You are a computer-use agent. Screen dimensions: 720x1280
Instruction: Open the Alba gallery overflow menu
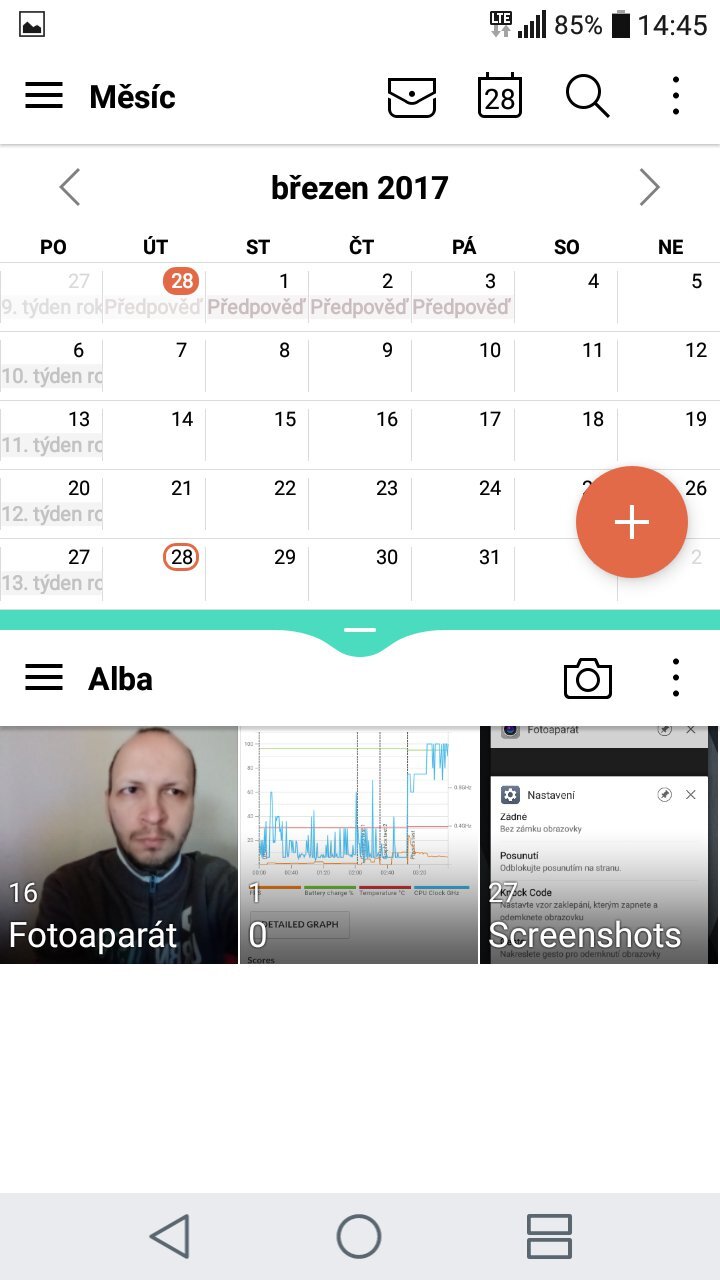coord(676,678)
